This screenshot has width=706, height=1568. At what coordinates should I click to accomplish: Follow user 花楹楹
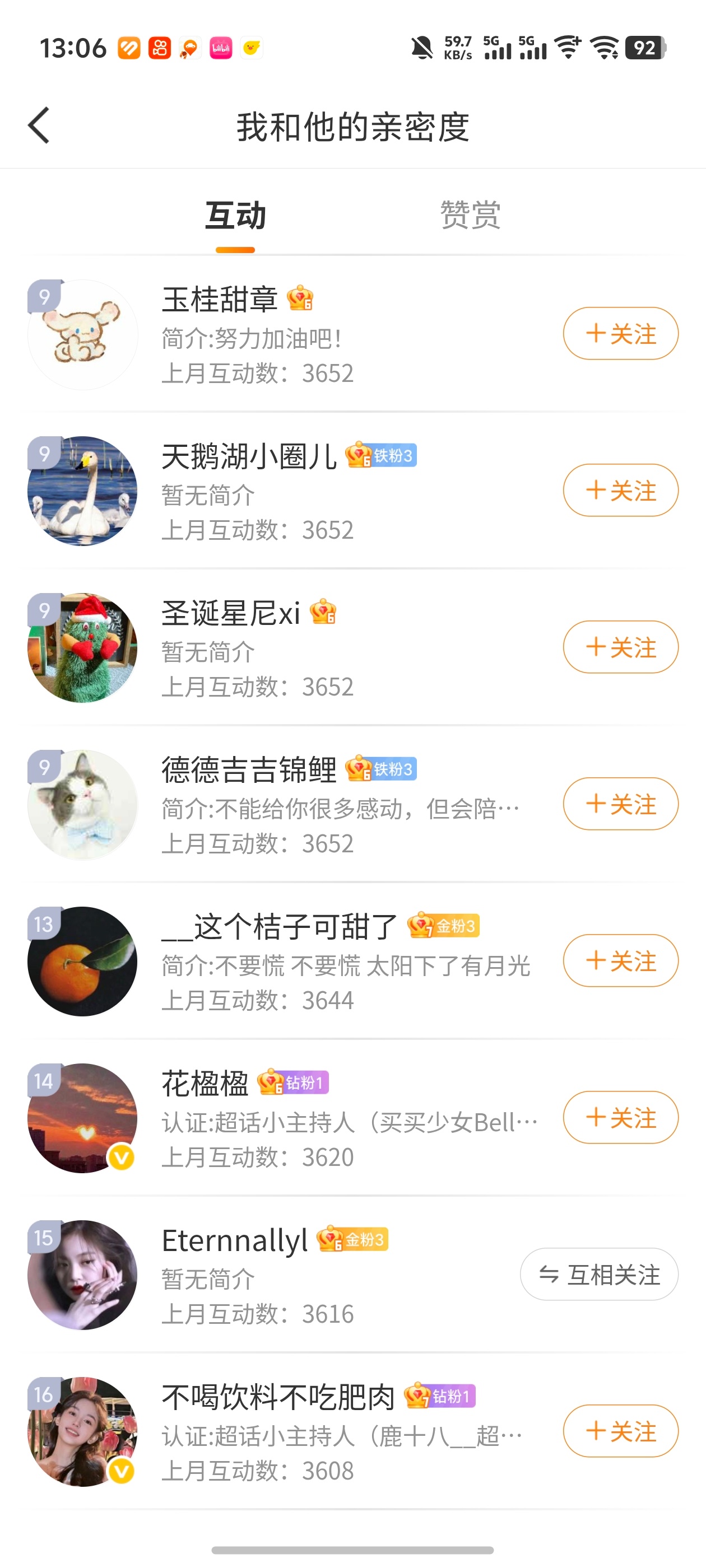coord(620,1118)
